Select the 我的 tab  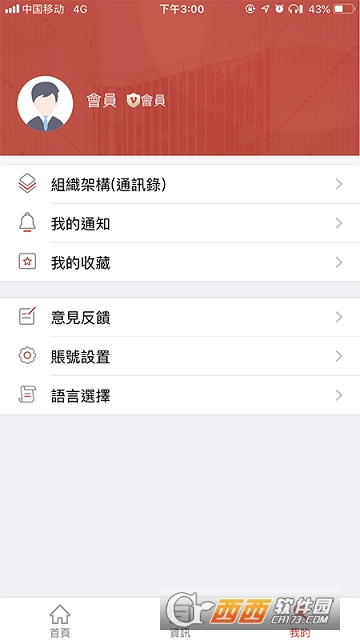coord(300,620)
